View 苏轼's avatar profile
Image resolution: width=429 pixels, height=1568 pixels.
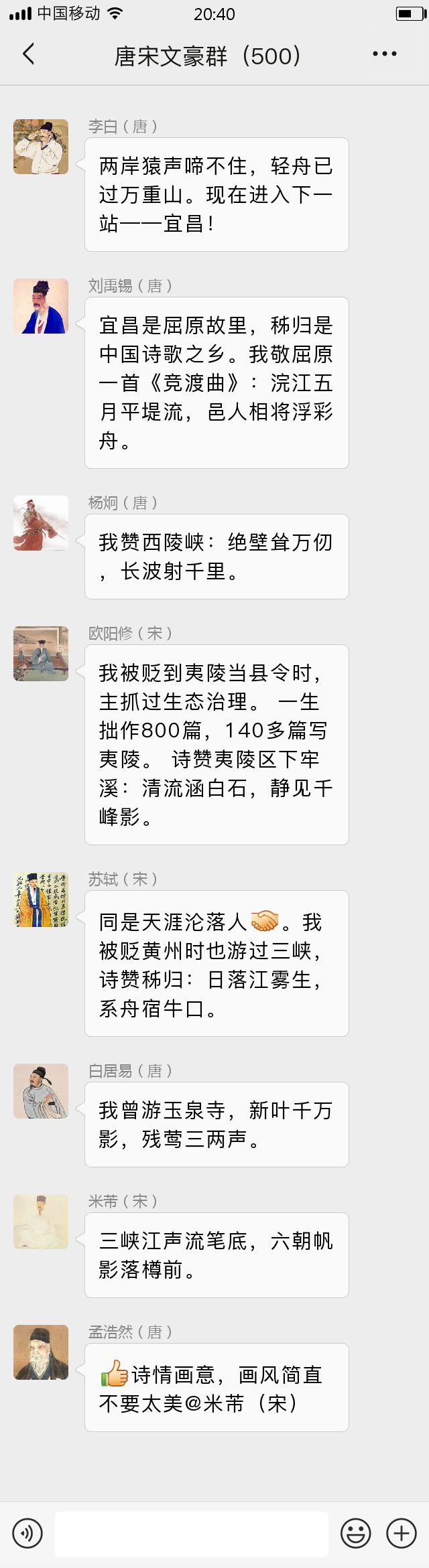pos(41,900)
